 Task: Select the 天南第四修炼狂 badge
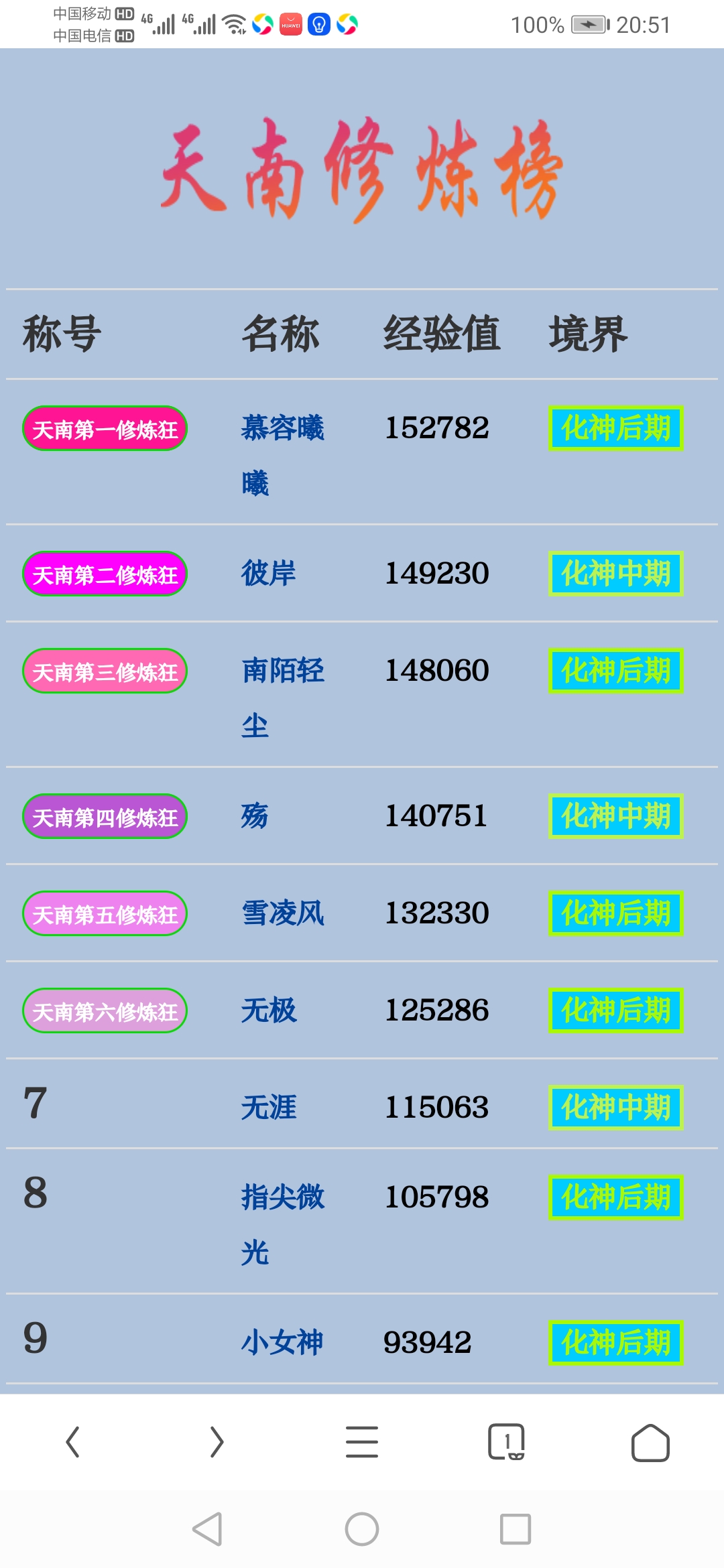point(105,817)
